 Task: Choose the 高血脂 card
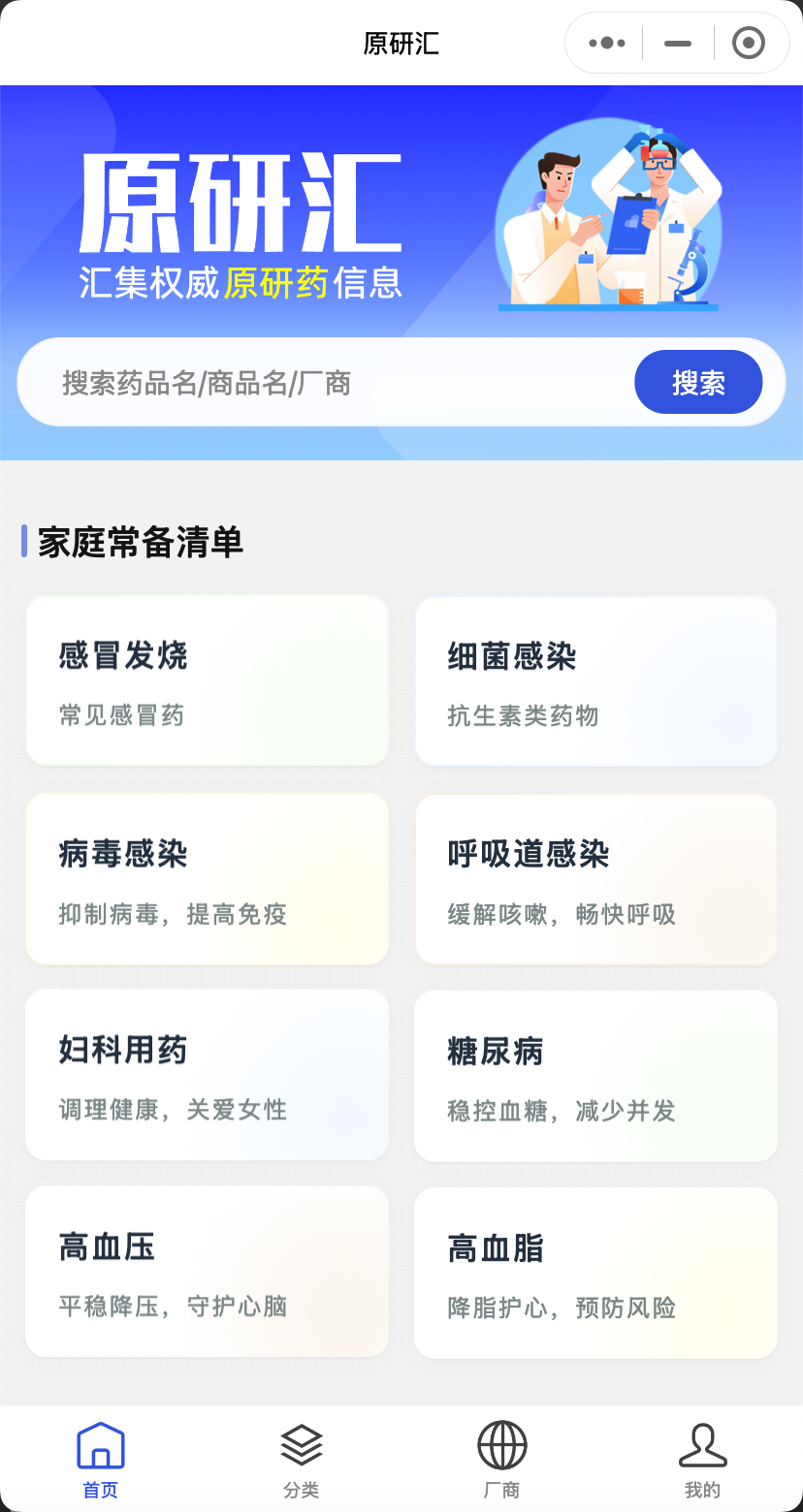coord(596,1273)
